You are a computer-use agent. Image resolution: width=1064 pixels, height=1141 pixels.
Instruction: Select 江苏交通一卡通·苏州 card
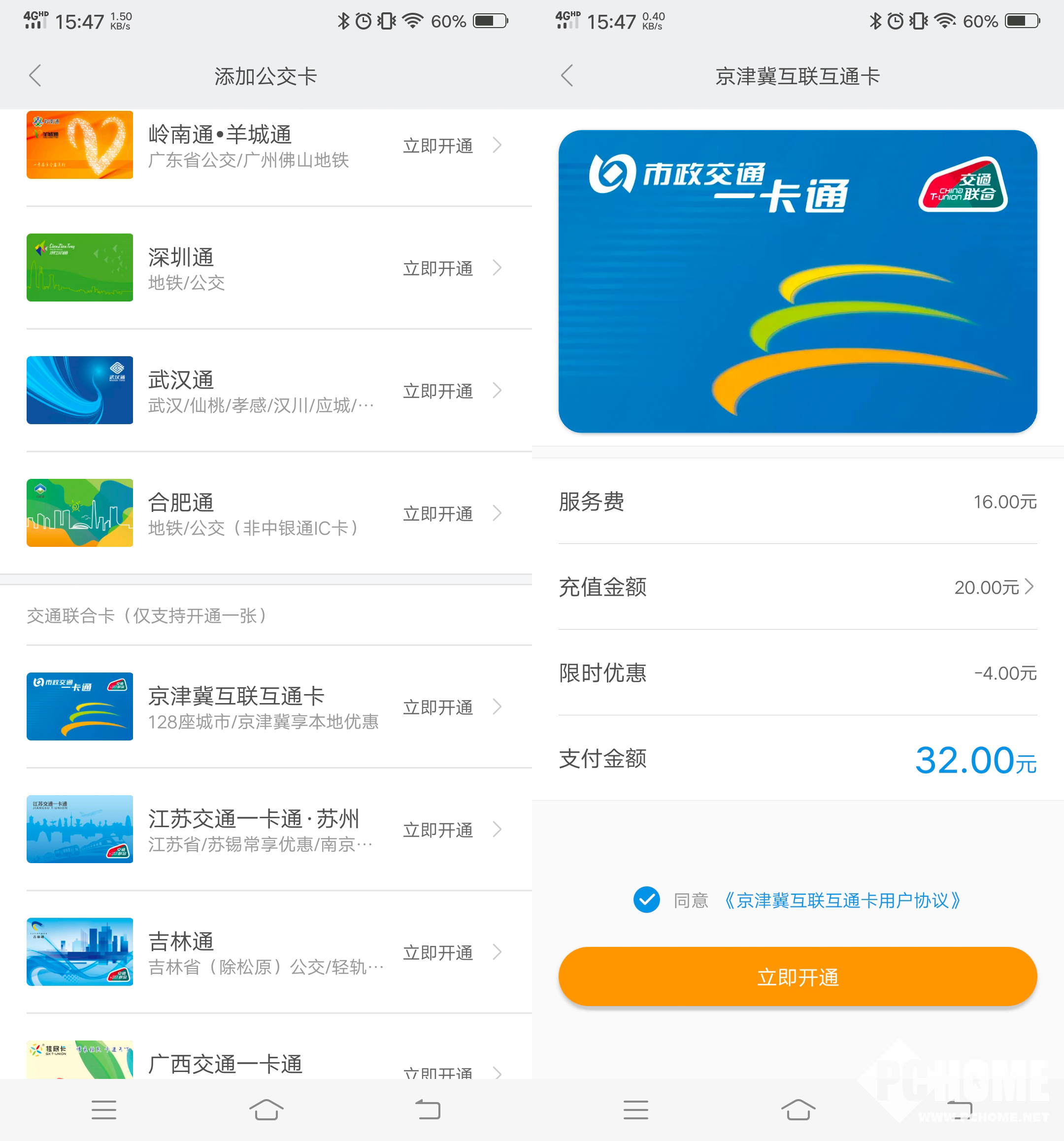point(265,829)
